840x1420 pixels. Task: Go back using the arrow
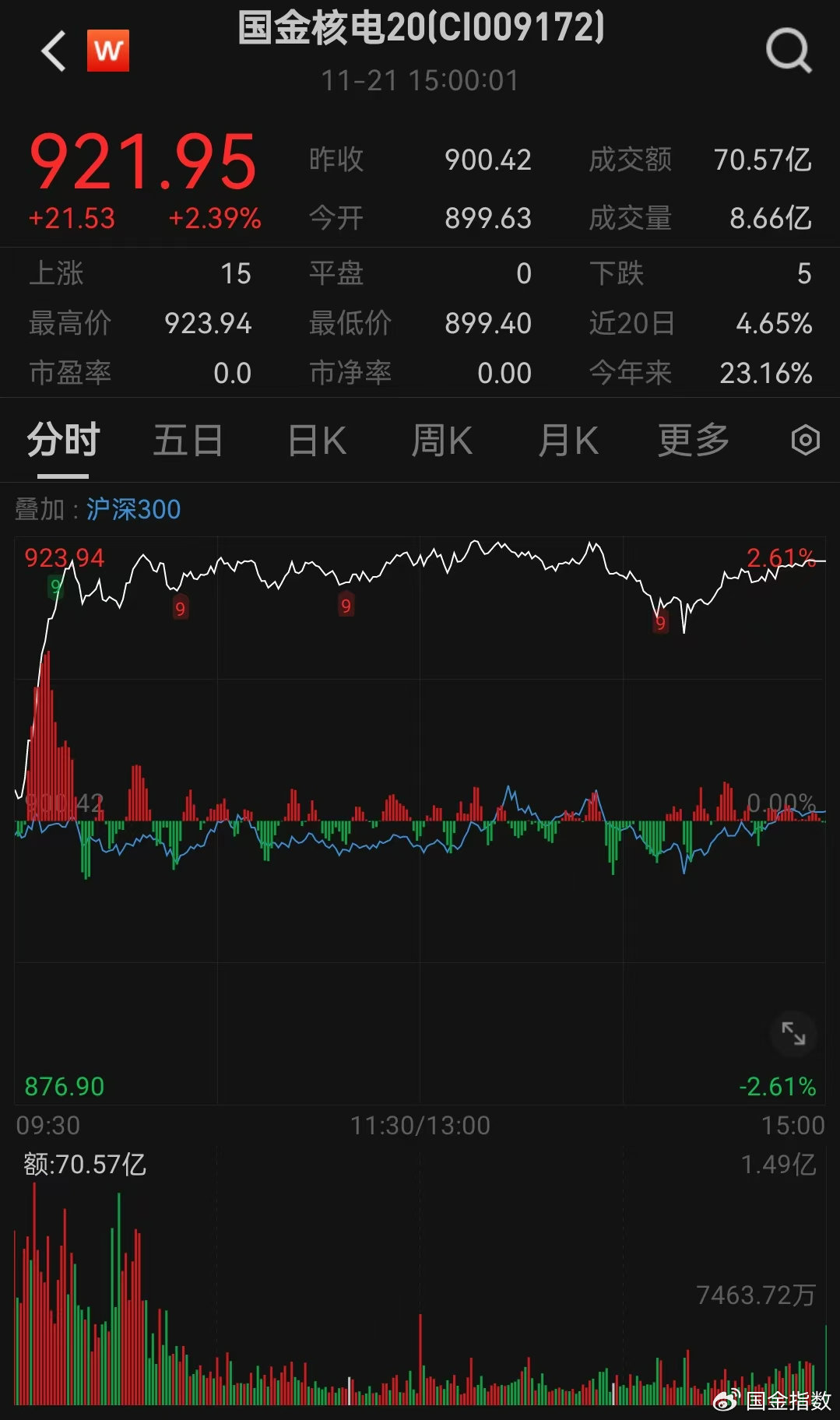coord(54,51)
